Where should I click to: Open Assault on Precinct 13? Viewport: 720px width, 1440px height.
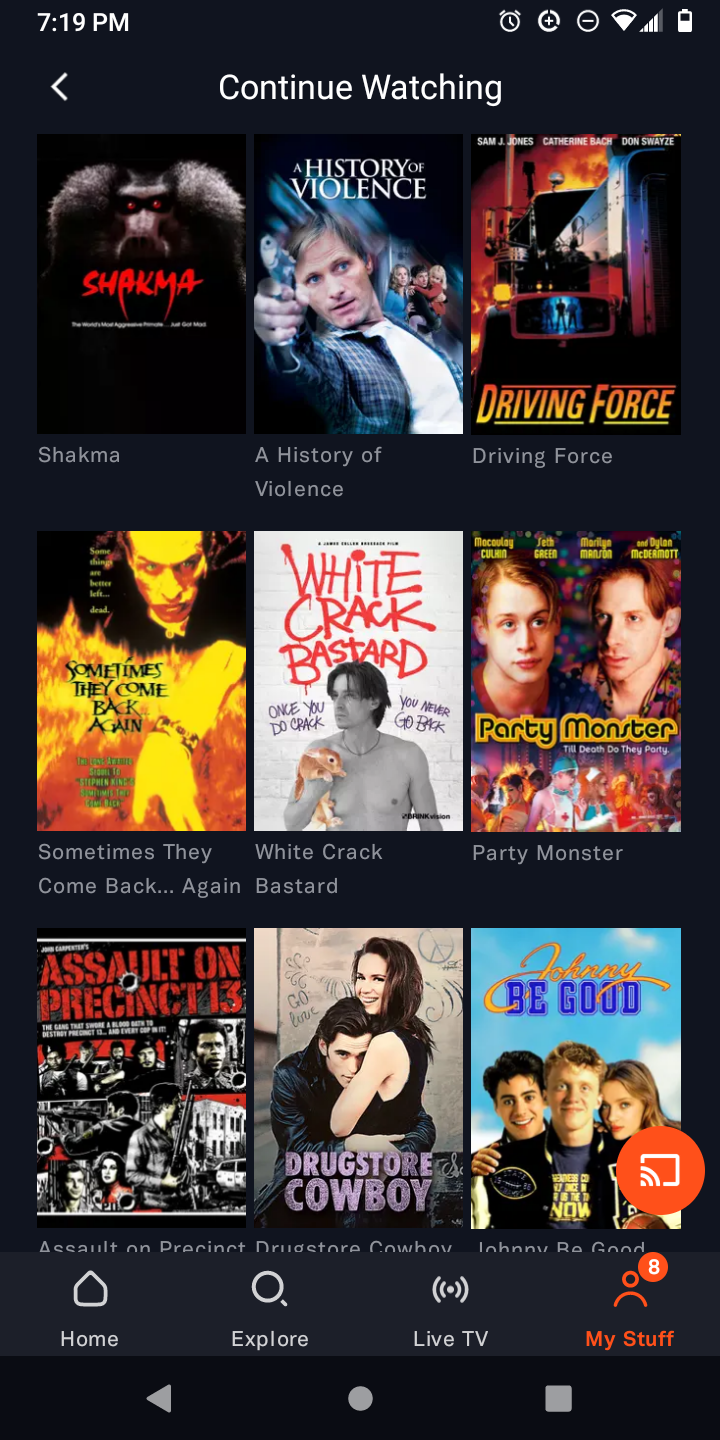coord(141,1078)
